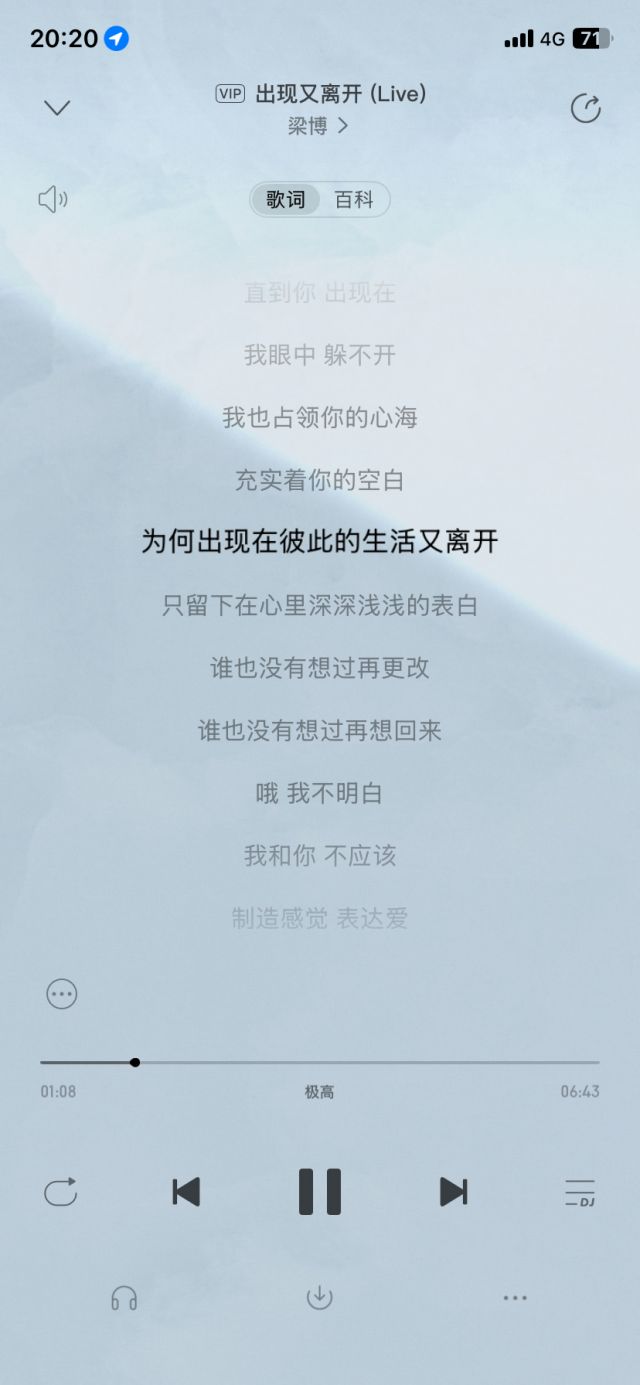Screen dimensions: 640x1385
Task: Change audio quality labeled 极高
Action: pyautogui.click(x=320, y=1092)
